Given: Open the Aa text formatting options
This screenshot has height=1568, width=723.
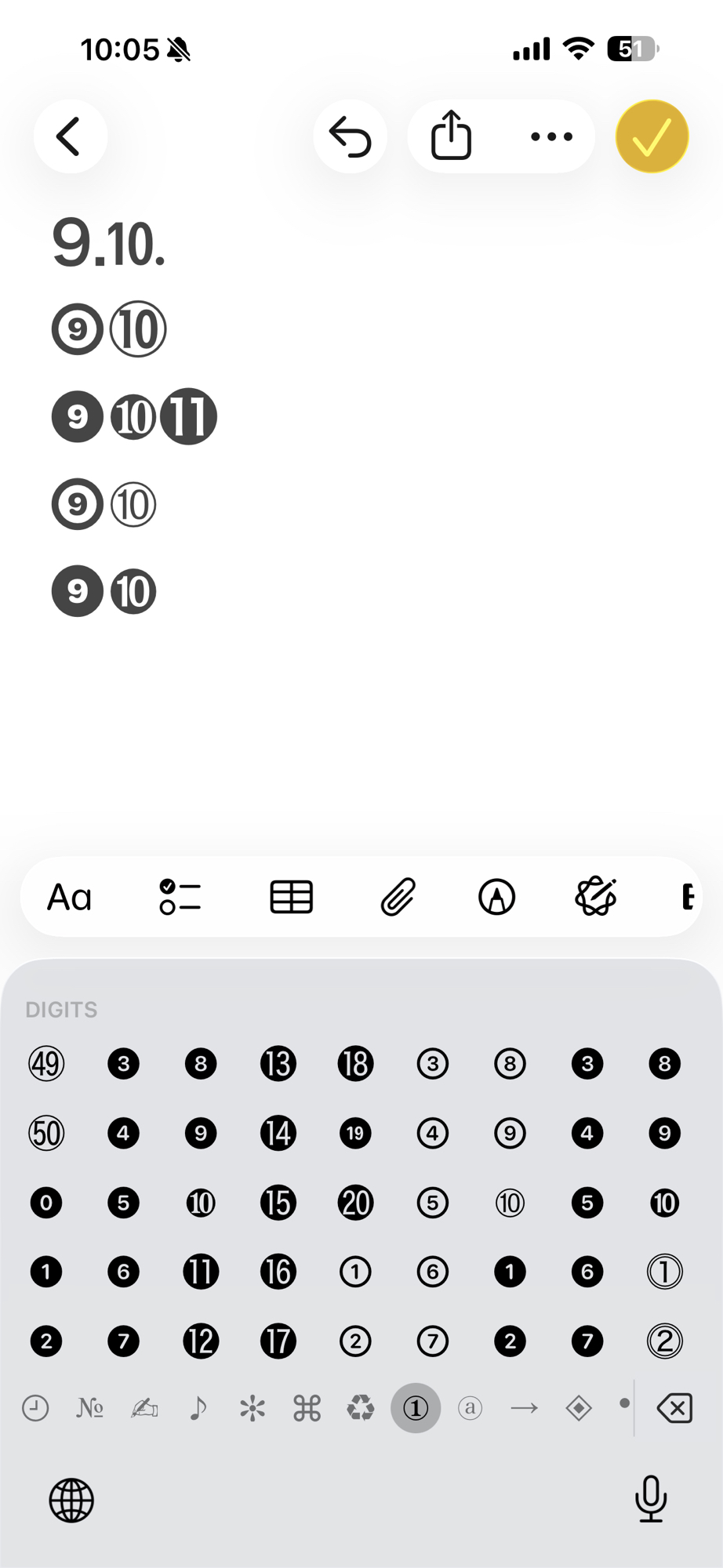Looking at the screenshot, I should (x=70, y=897).
